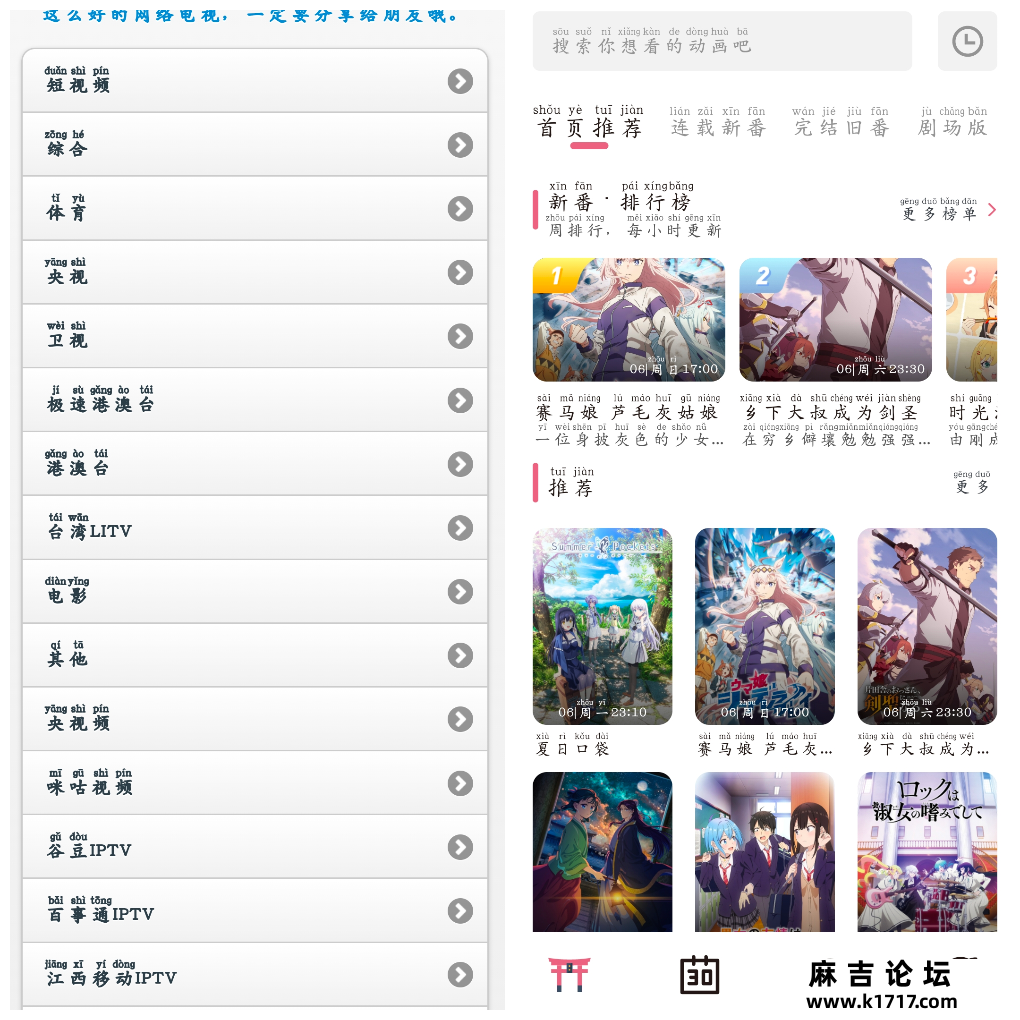Open the 央视 row

254,273
